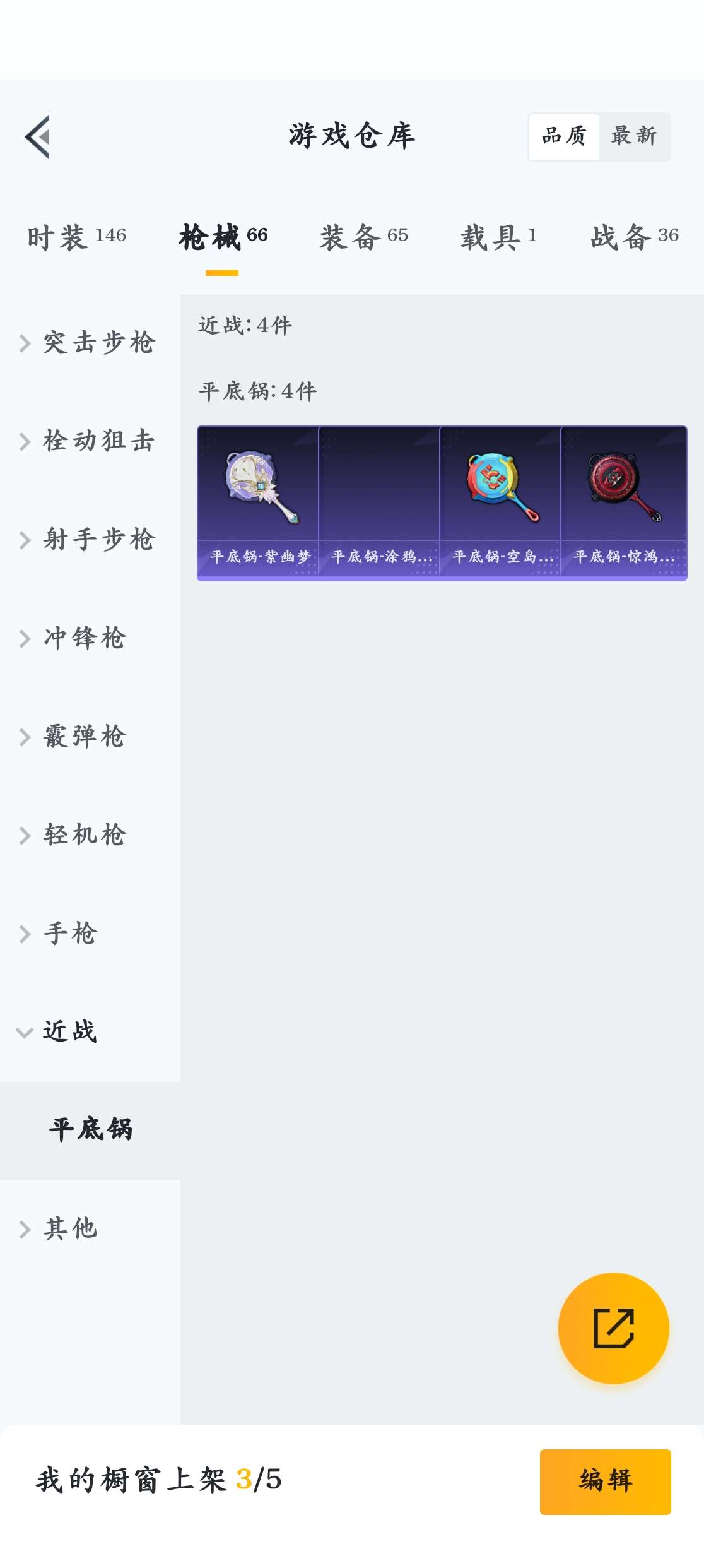Sort items by 最新
This screenshot has width=704, height=1568.
[x=634, y=136]
